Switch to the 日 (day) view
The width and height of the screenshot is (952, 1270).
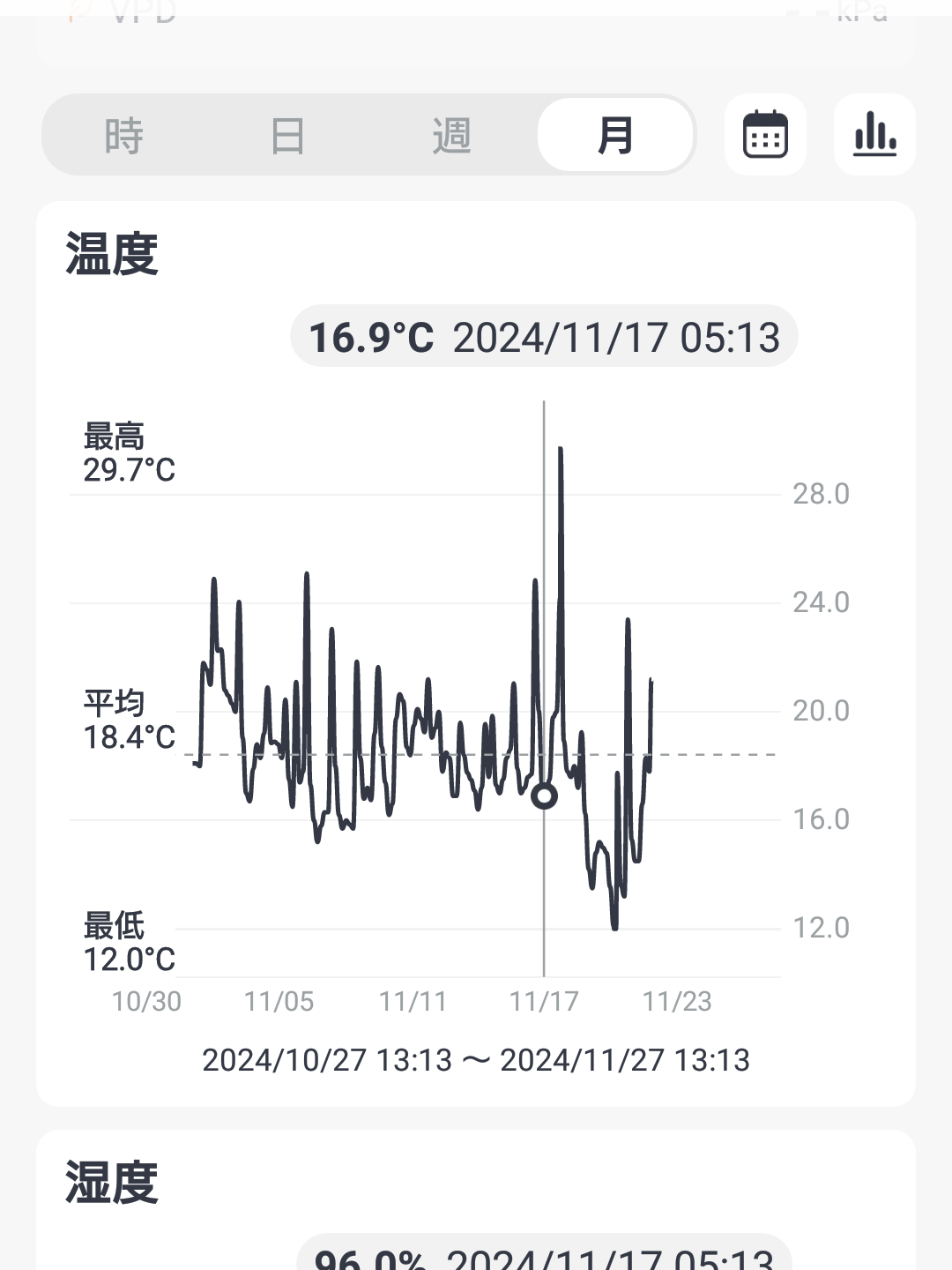(x=287, y=136)
